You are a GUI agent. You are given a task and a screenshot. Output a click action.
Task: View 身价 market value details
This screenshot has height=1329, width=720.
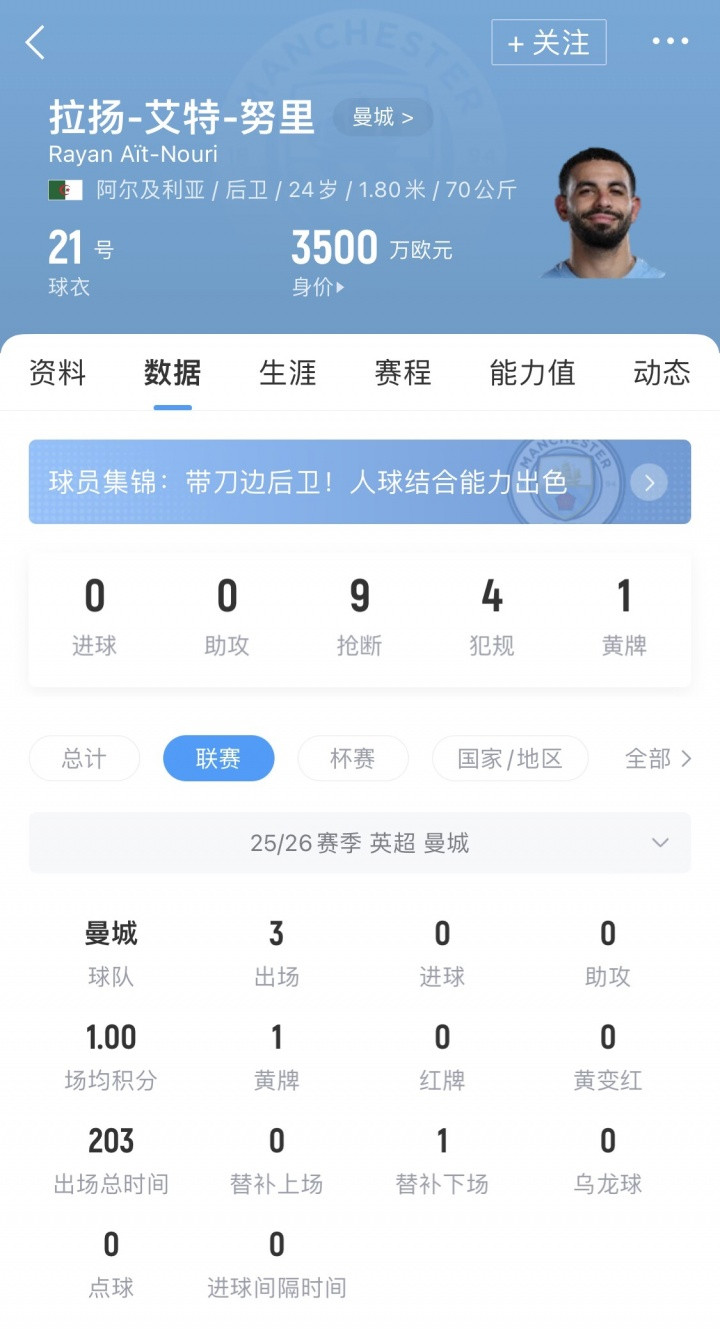318,287
